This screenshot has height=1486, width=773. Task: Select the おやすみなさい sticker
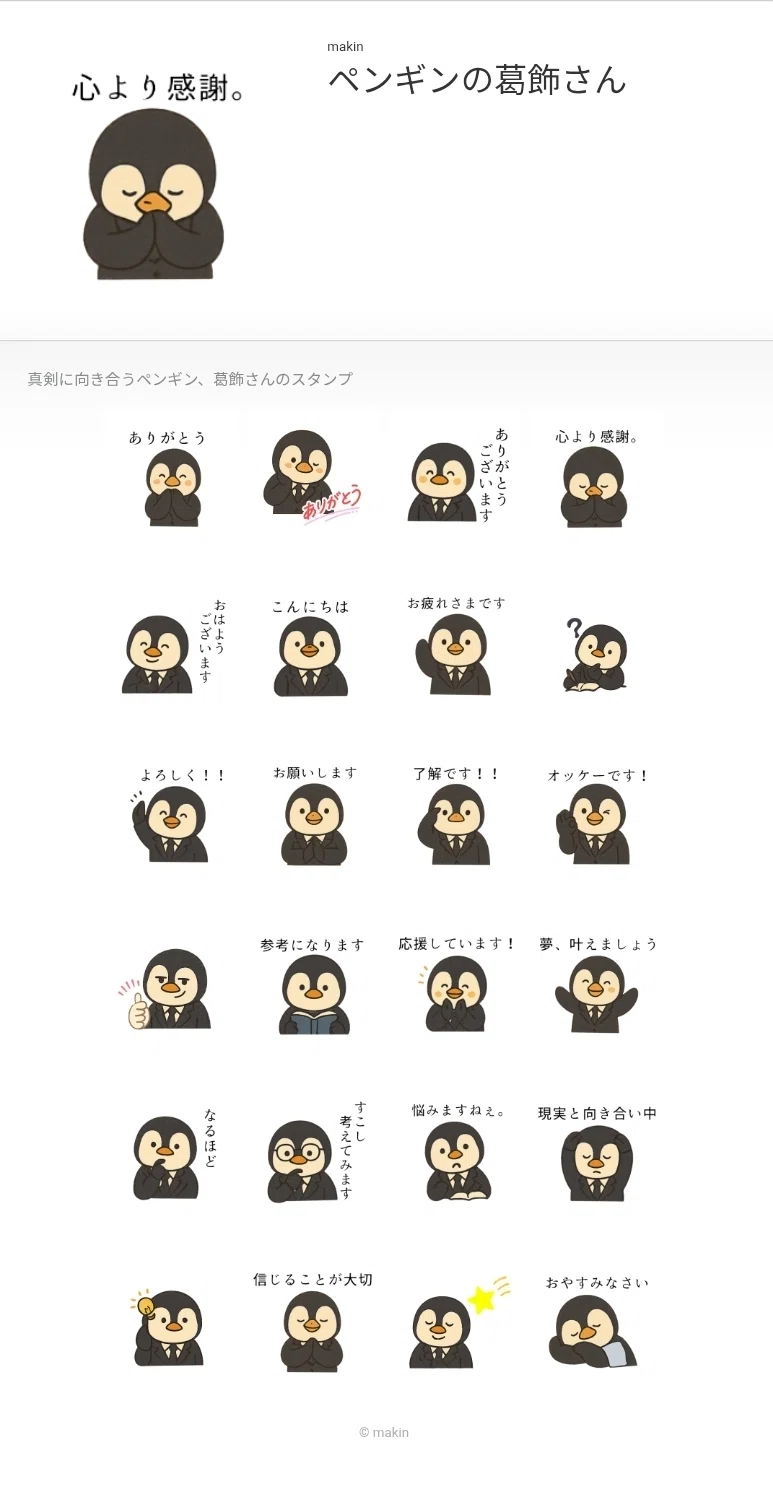[597, 1322]
